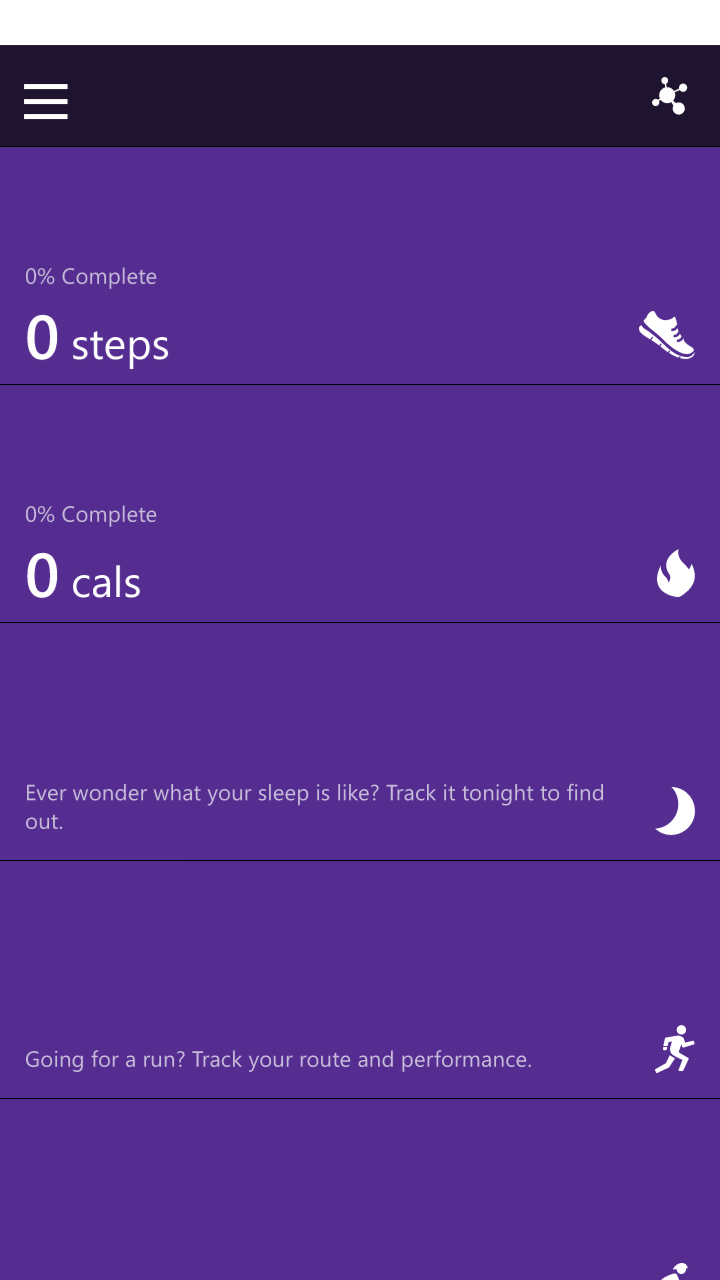Select the run tracking tile
Image resolution: width=720 pixels, height=1280 pixels.
point(360,980)
